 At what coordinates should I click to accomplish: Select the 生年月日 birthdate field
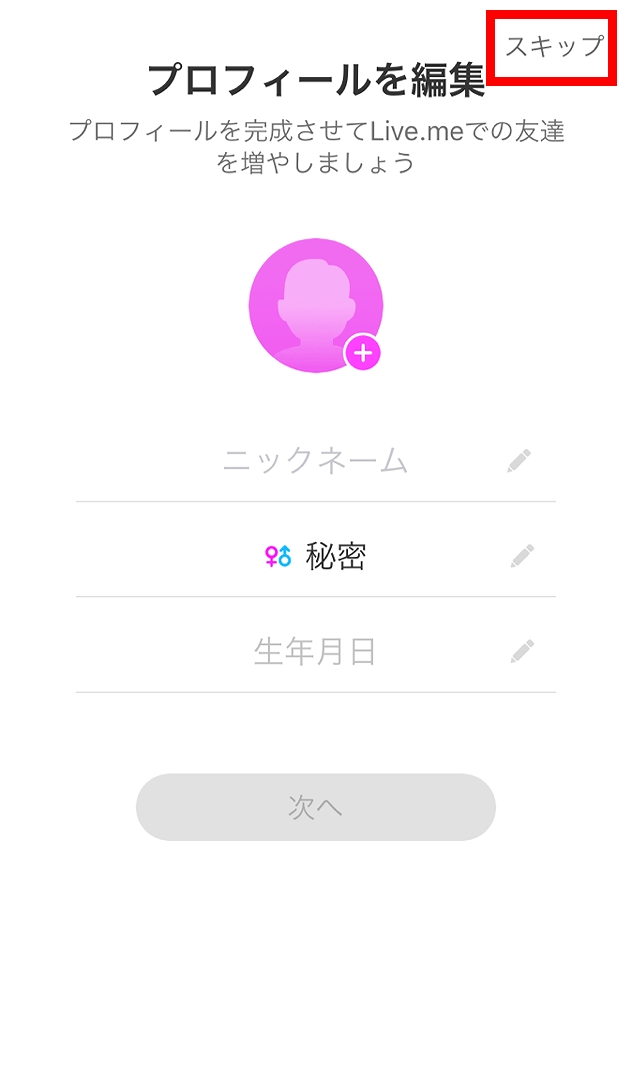316,651
